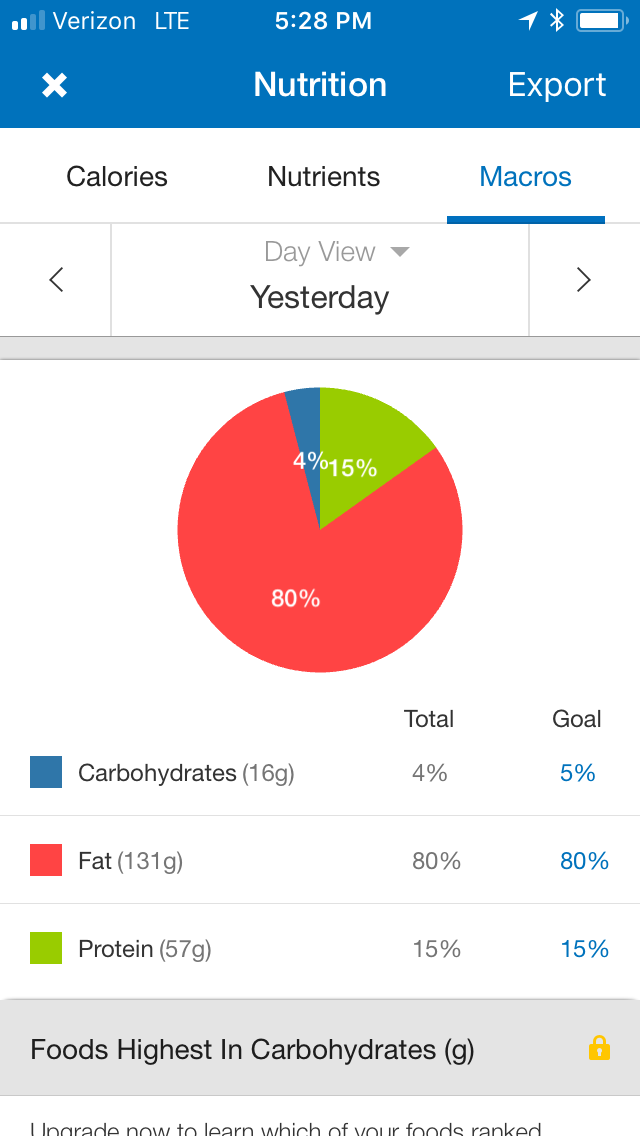Select the Macros tab

pos(525,177)
